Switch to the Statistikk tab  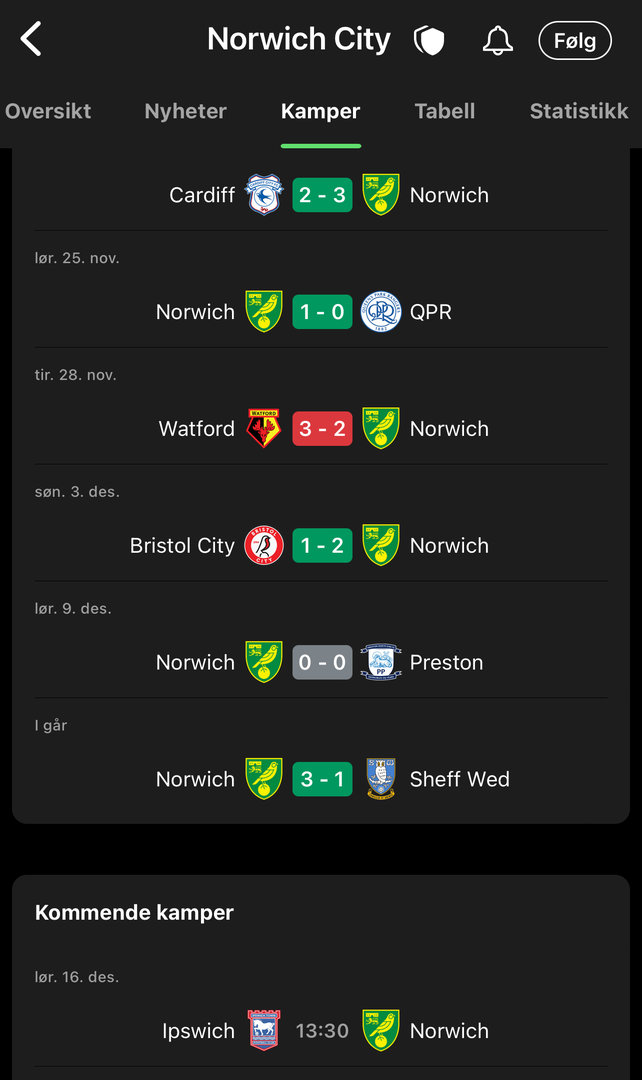[578, 111]
